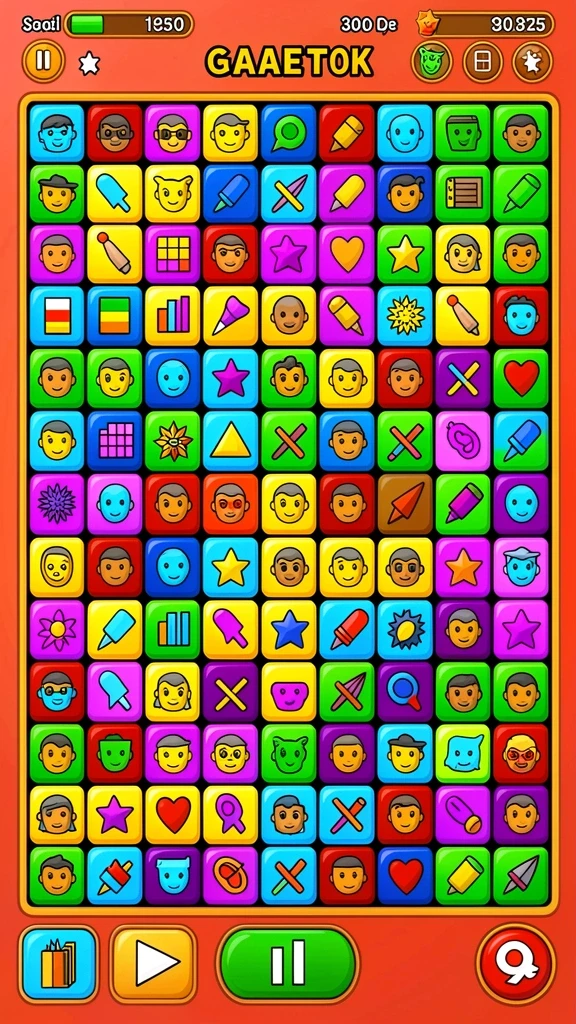Tap the round pause button beside the star
Viewport: 576px width, 1024px height.
click(x=43, y=61)
